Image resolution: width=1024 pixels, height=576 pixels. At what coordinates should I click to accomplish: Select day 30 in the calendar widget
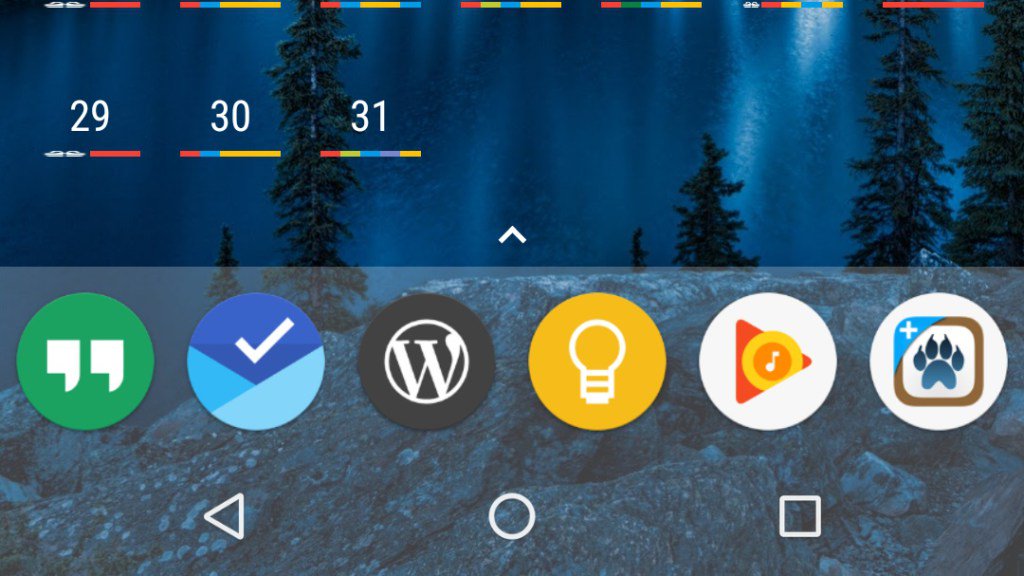(230, 120)
